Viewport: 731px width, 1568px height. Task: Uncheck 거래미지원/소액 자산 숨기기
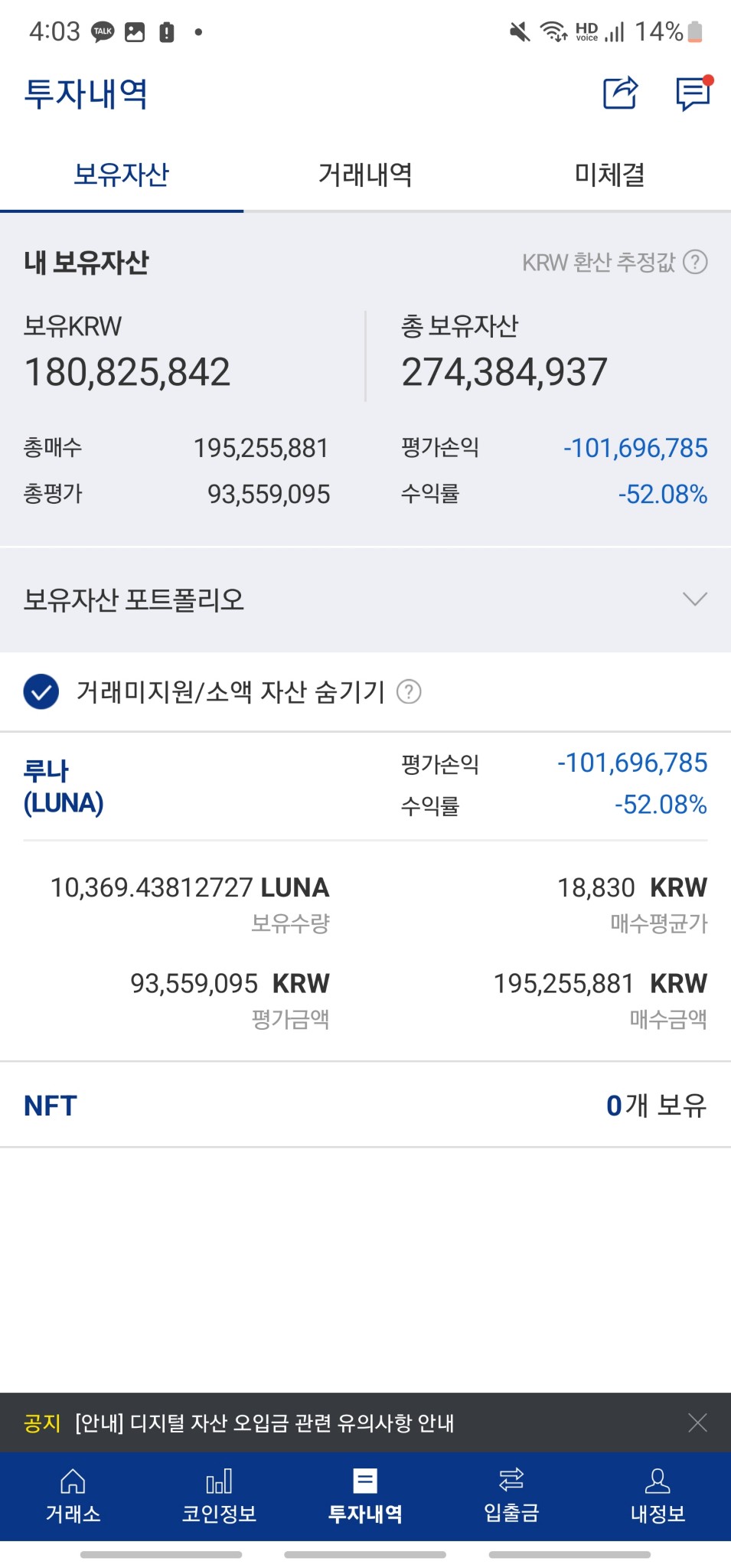coord(41,692)
